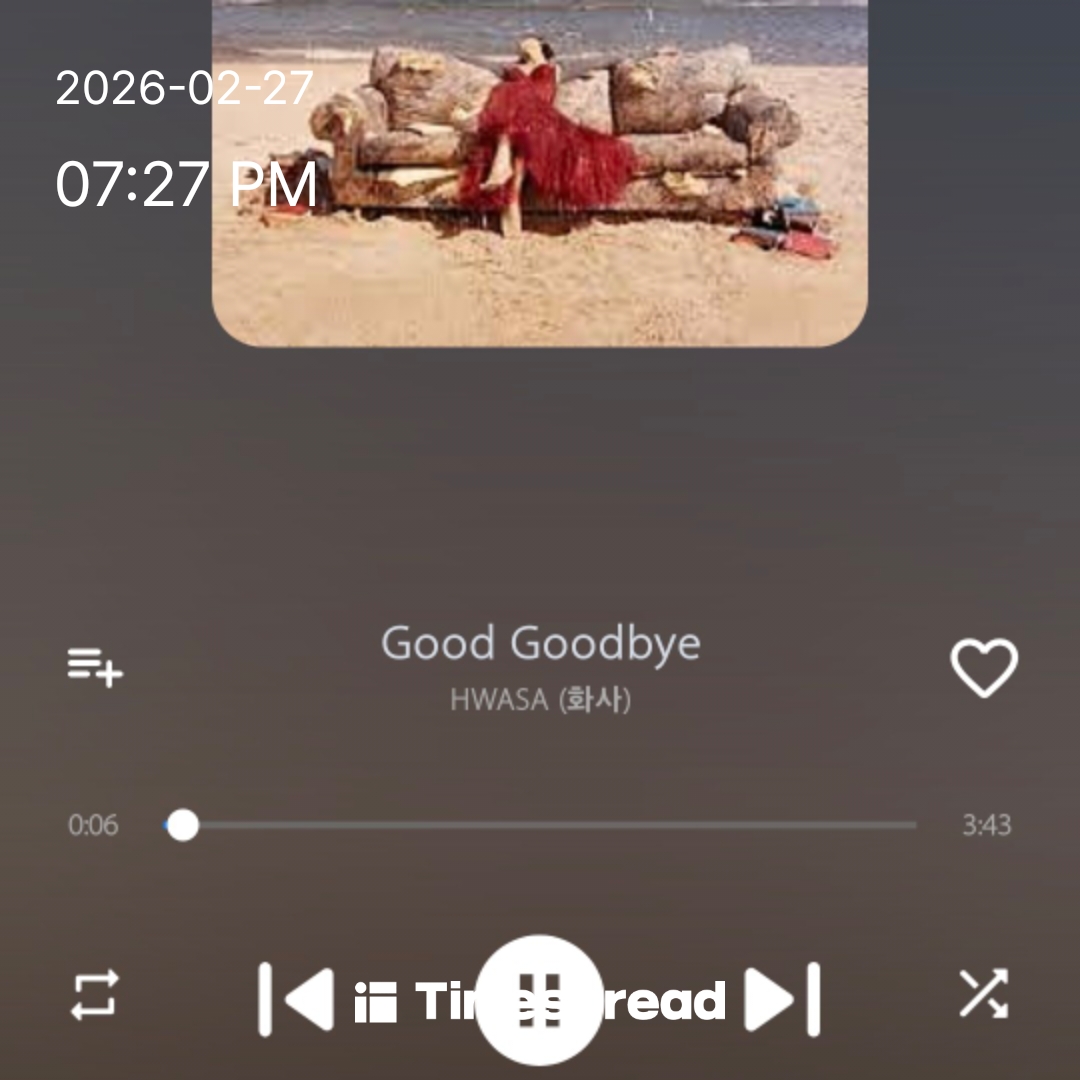
Task: Toggle repeat mode
Action: pyautogui.click(x=95, y=995)
